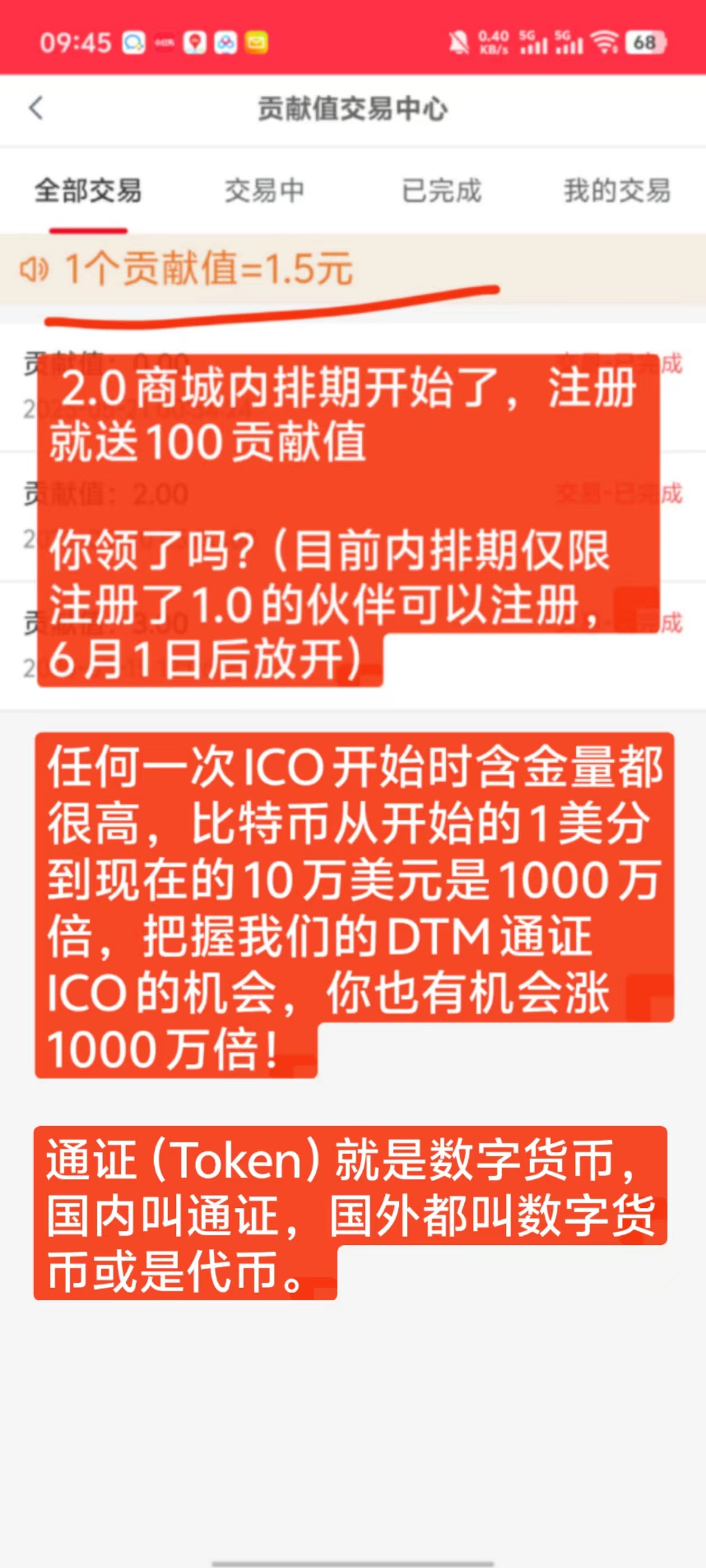The width and height of the screenshot is (706, 1568).
Task: Open the 已完成 tab
Action: (x=442, y=190)
